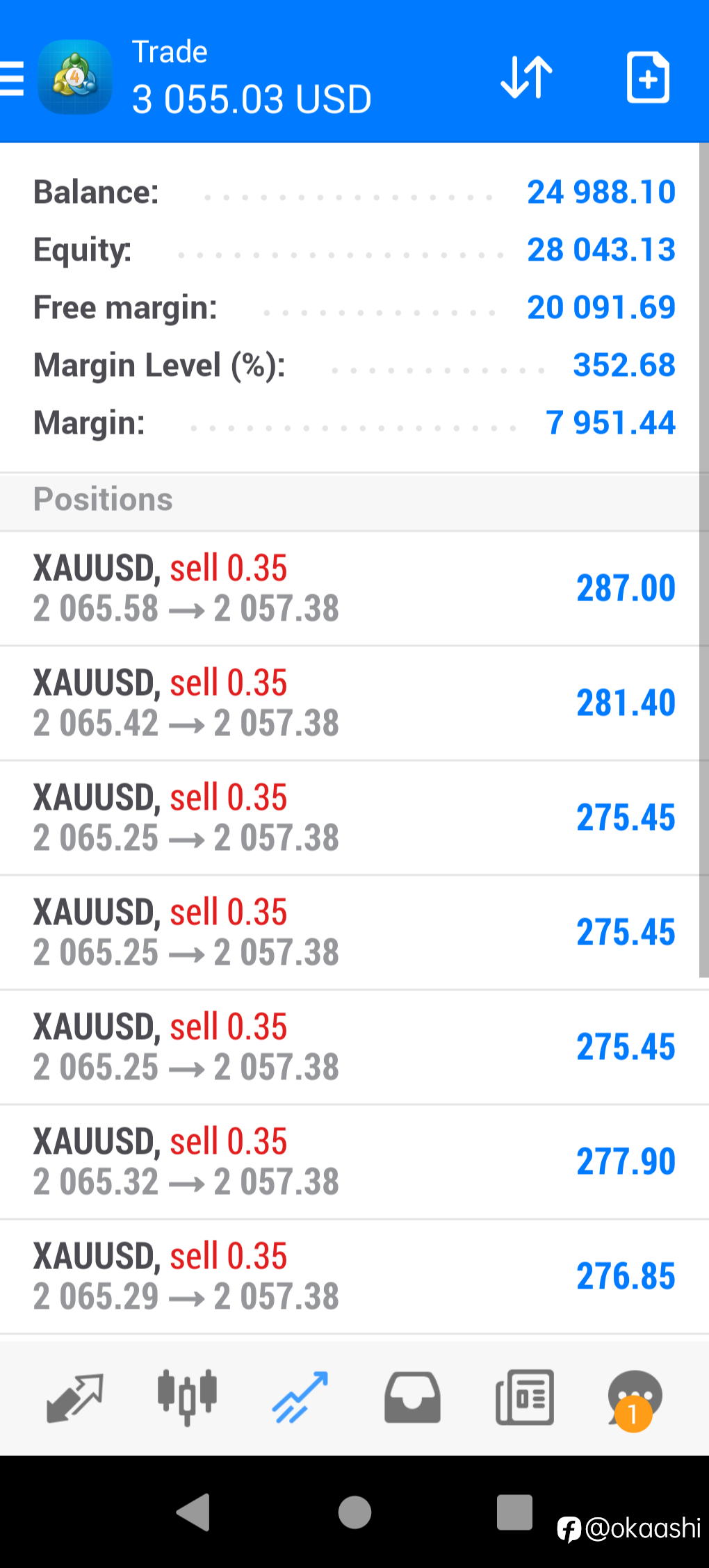Open the hamburger drawer menu

[11, 77]
